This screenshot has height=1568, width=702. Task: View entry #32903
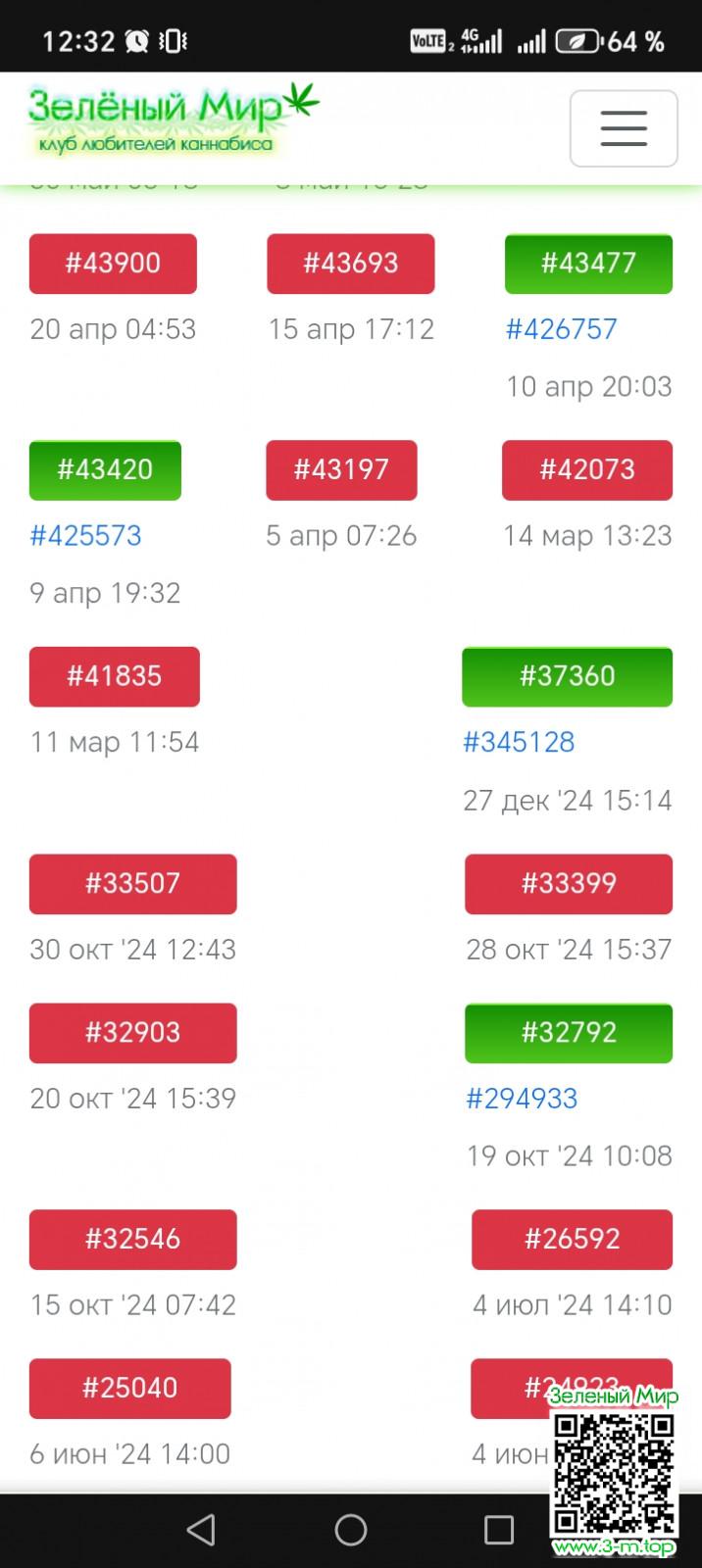pos(132,1033)
